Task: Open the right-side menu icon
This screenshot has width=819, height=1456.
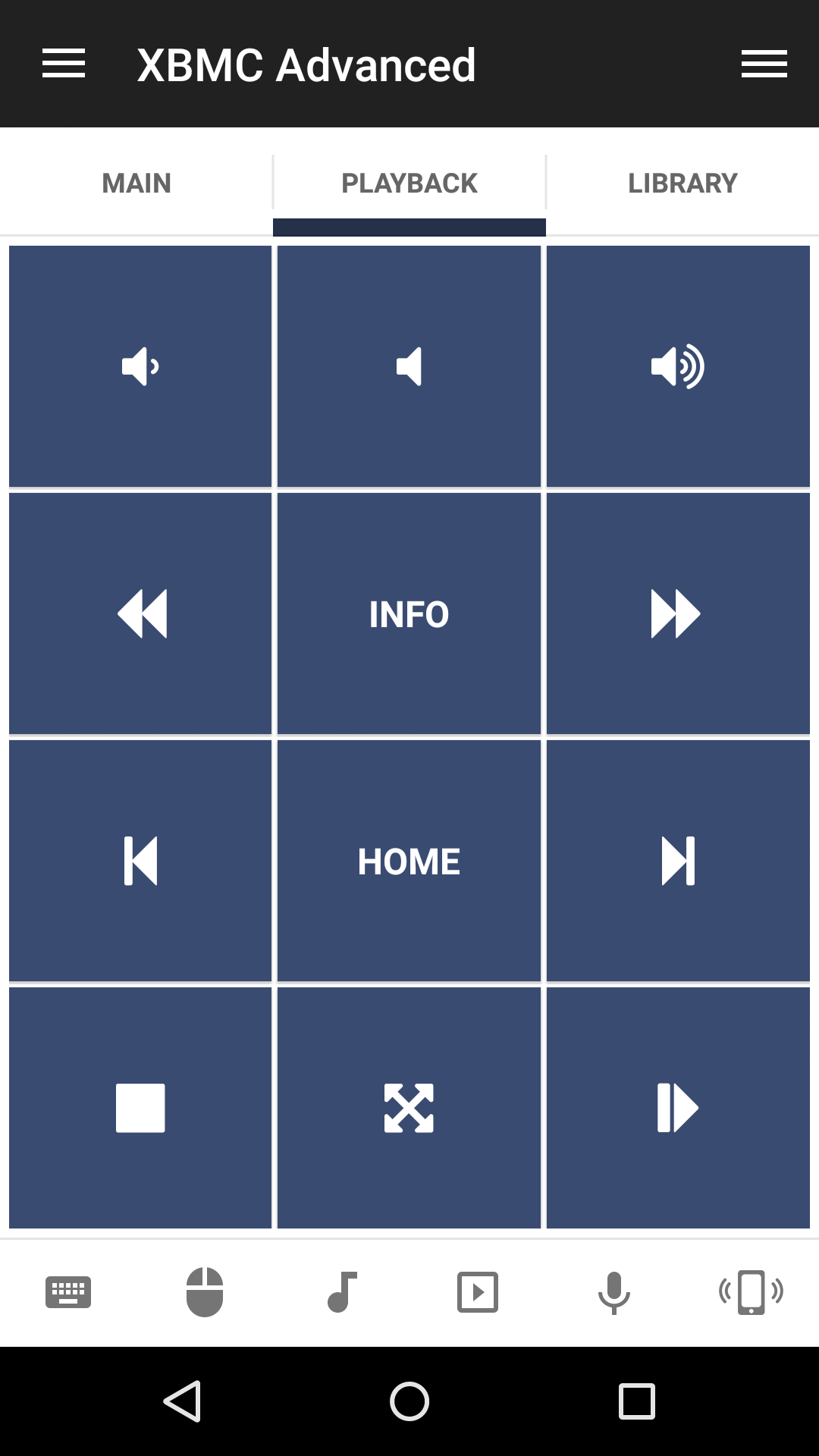Action: point(764,64)
